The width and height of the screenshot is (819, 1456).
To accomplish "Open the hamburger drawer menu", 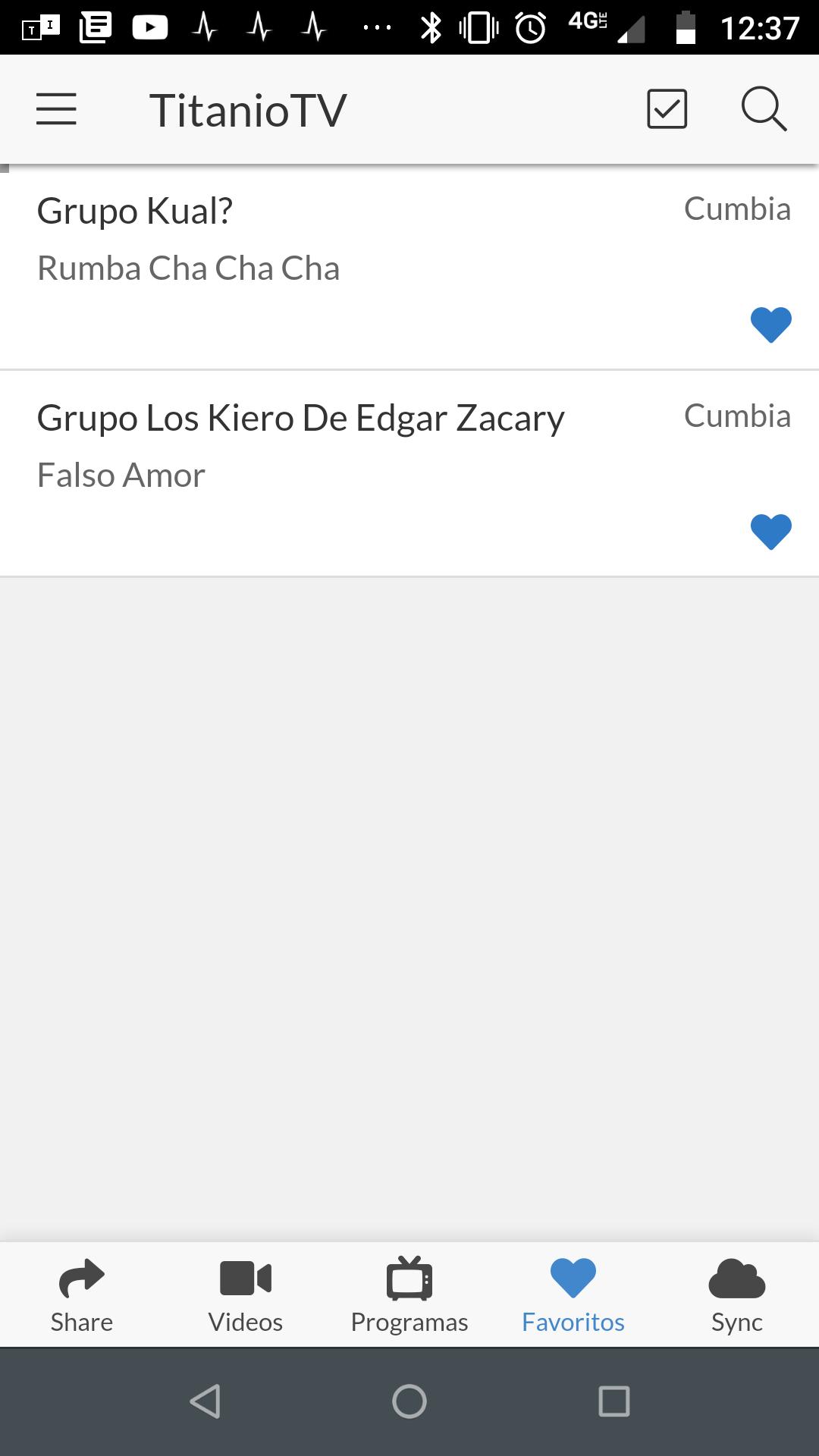I will (57, 109).
